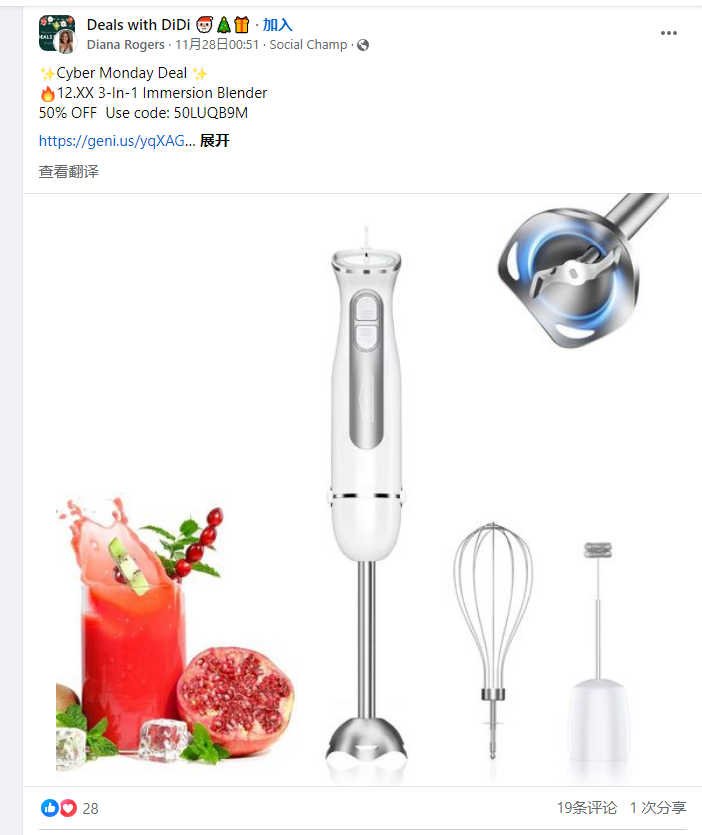The width and height of the screenshot is (702, 835).
Task: Open the post timestamp 11月28日00:51
Action: coord(217,45)
